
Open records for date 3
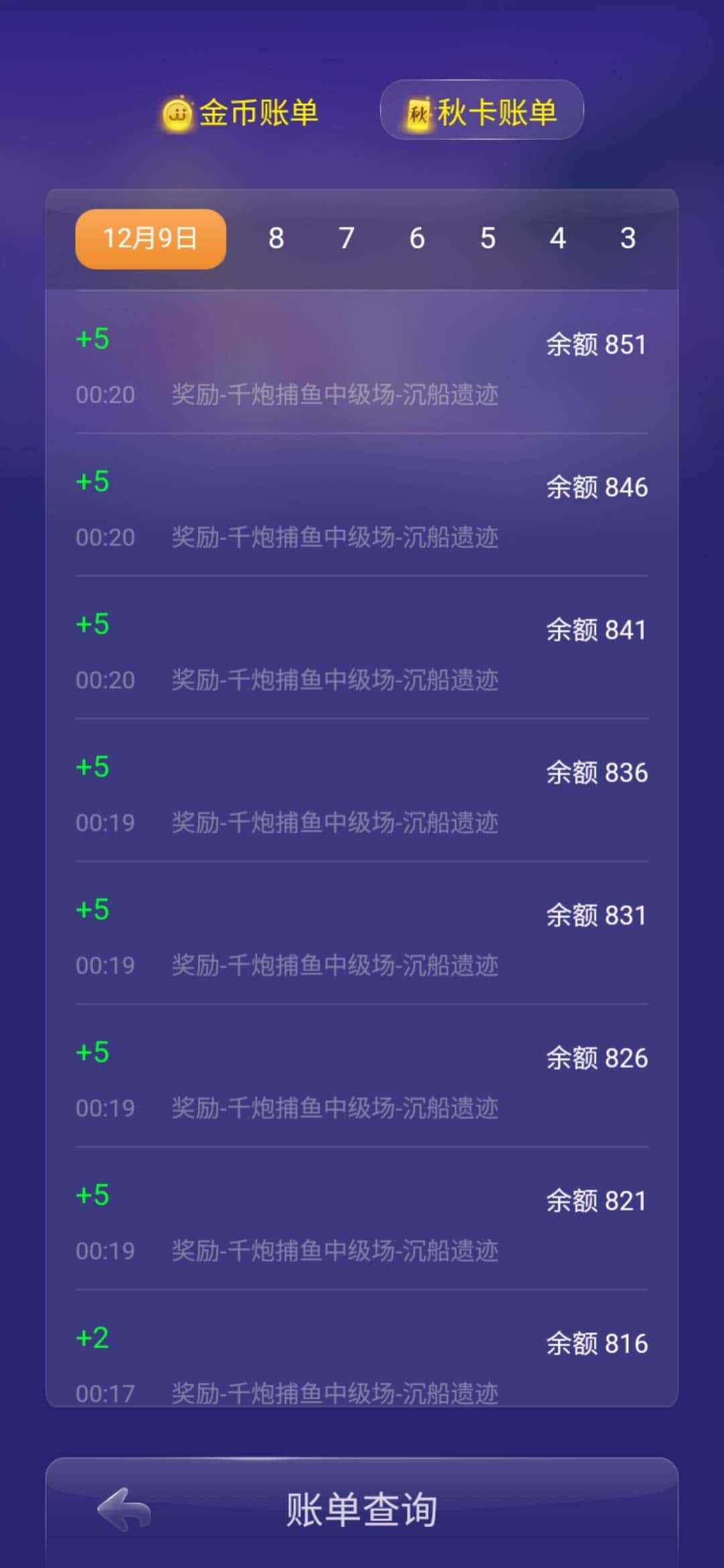tap(627, 239)
